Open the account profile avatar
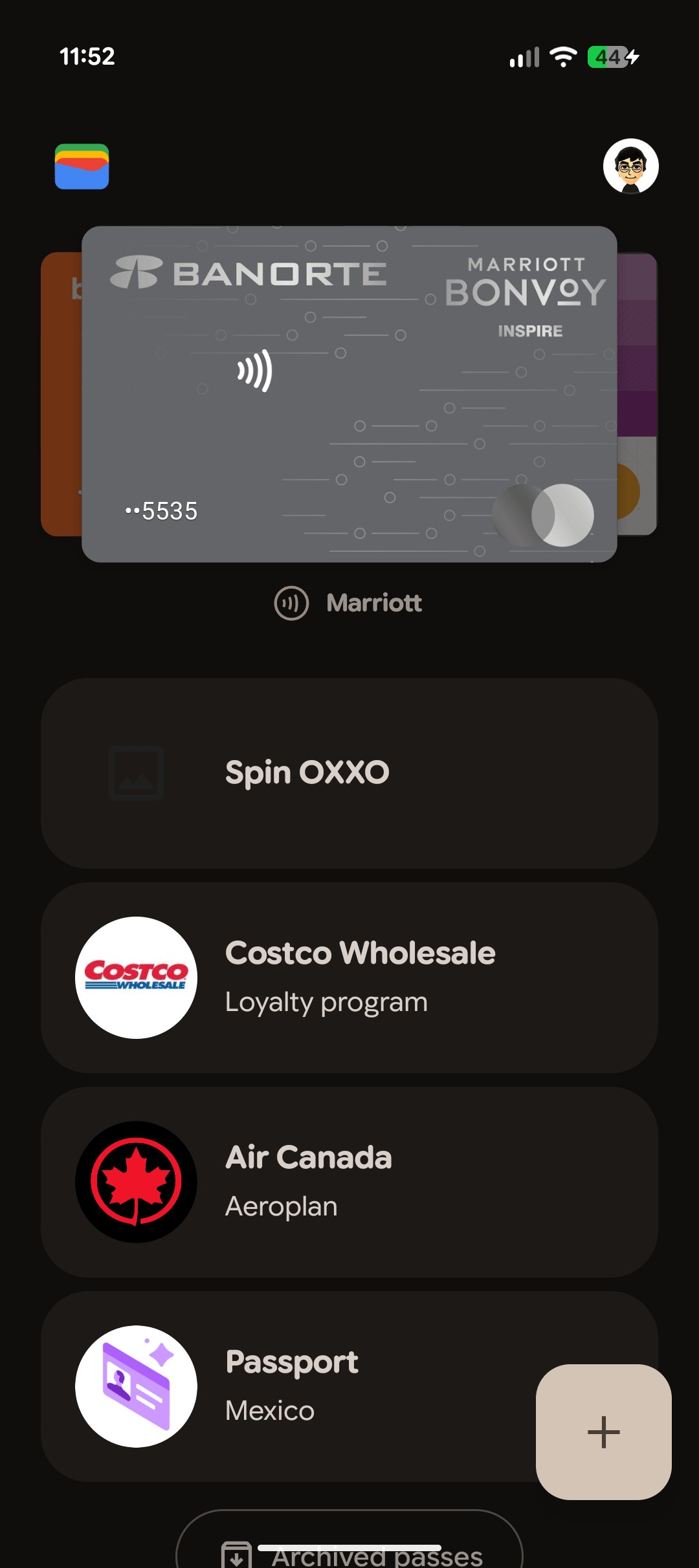Viewport: 699px width, 1568px height. click(x=631, y=166)
